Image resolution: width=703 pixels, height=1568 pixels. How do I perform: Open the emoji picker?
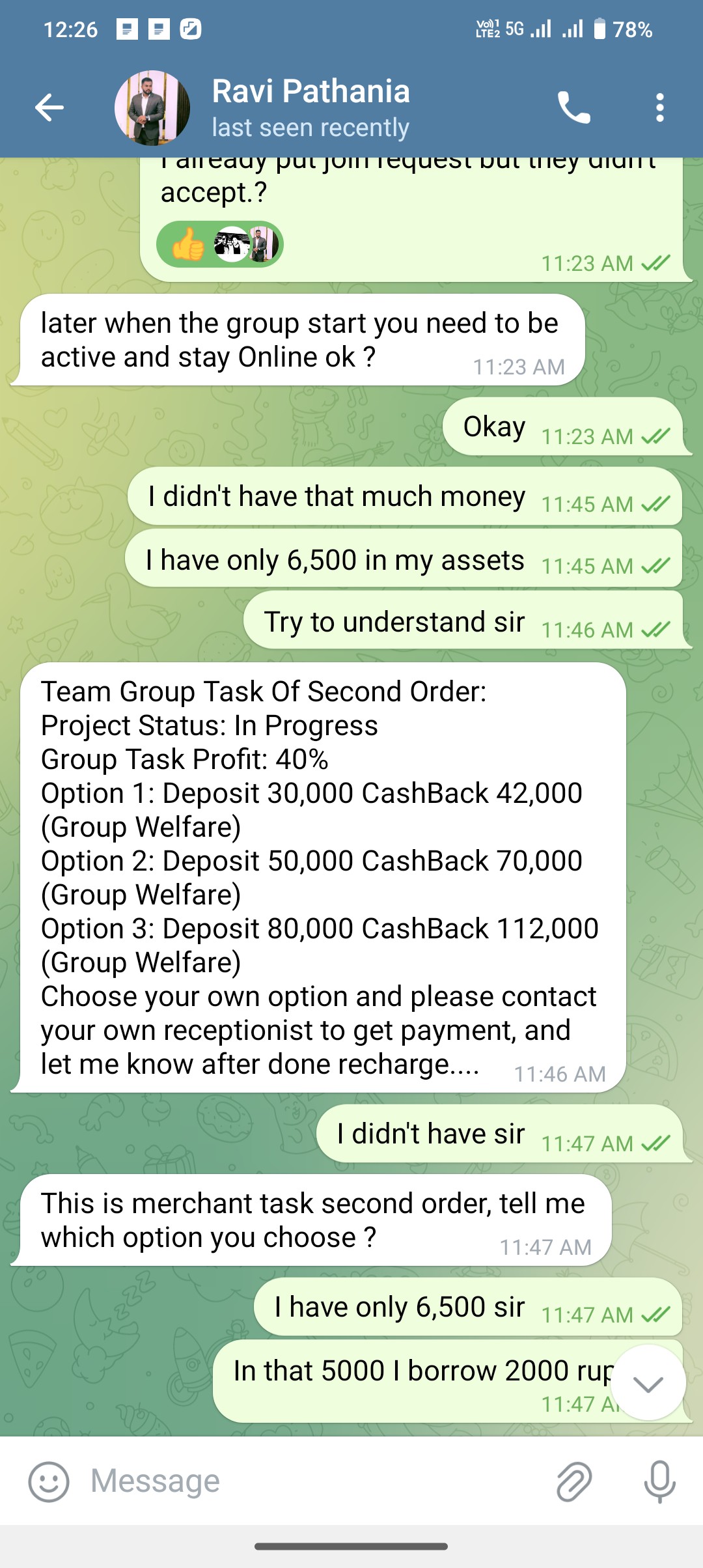49,1481
